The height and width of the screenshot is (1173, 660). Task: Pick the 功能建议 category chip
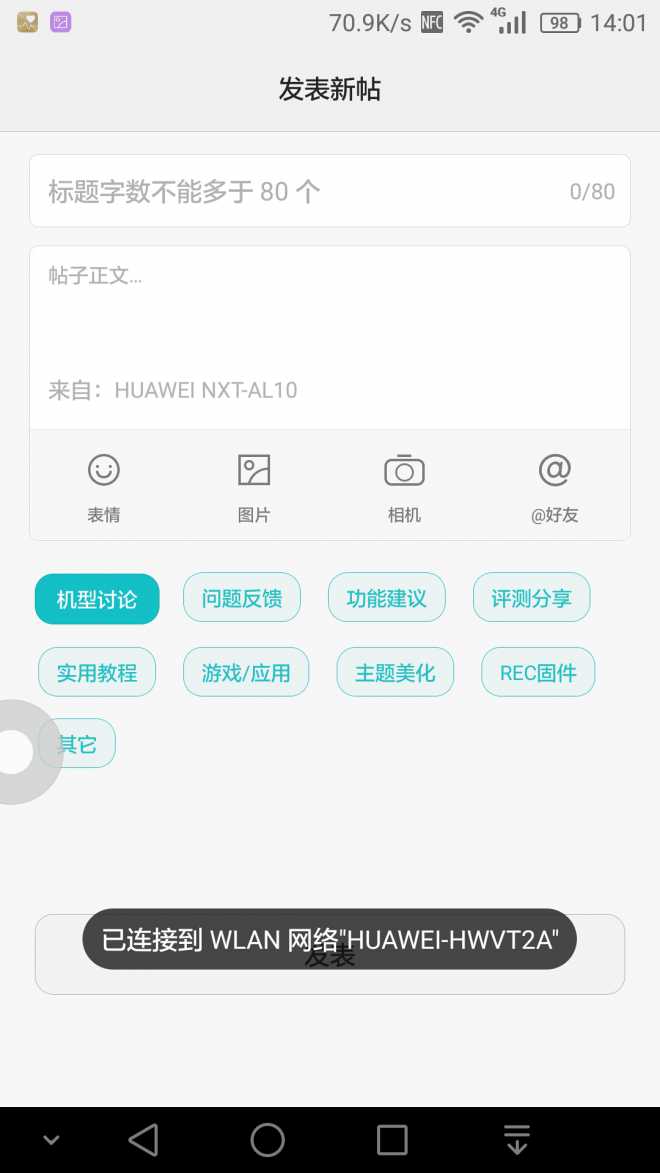[387, 598]
